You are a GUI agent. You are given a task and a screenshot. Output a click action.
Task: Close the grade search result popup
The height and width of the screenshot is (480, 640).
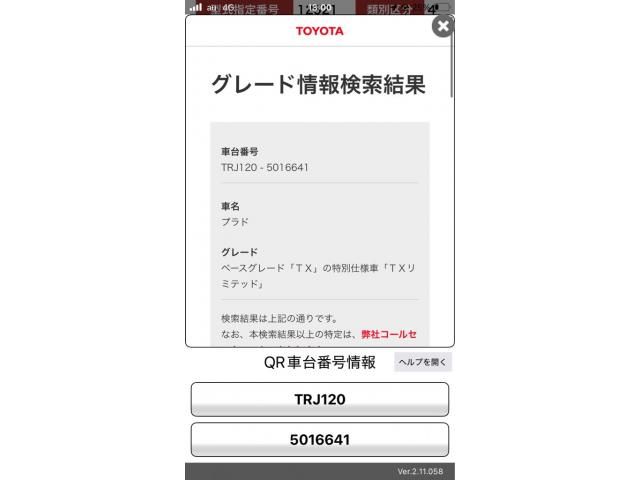(442, 26)
